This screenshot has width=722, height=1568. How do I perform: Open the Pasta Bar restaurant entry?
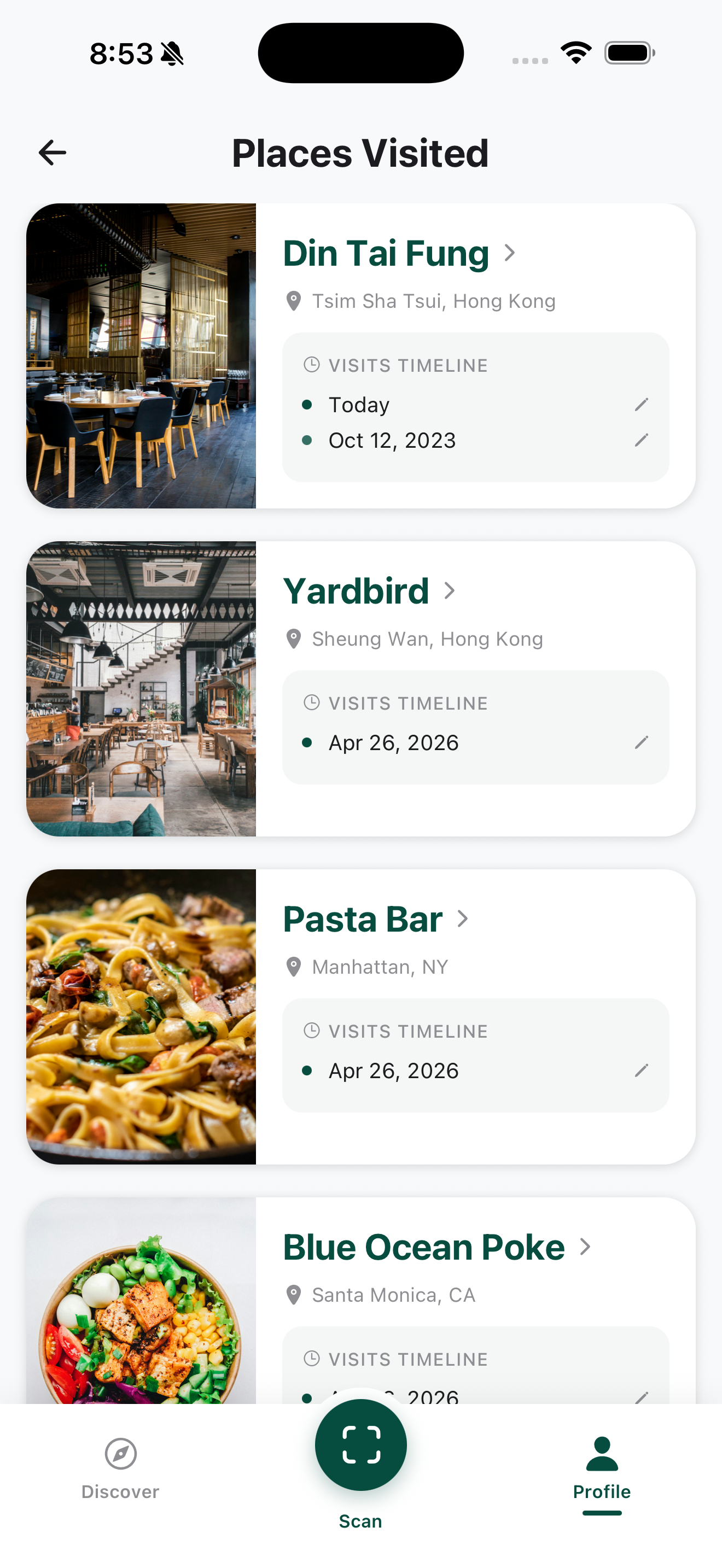click(x=362, y=918)
